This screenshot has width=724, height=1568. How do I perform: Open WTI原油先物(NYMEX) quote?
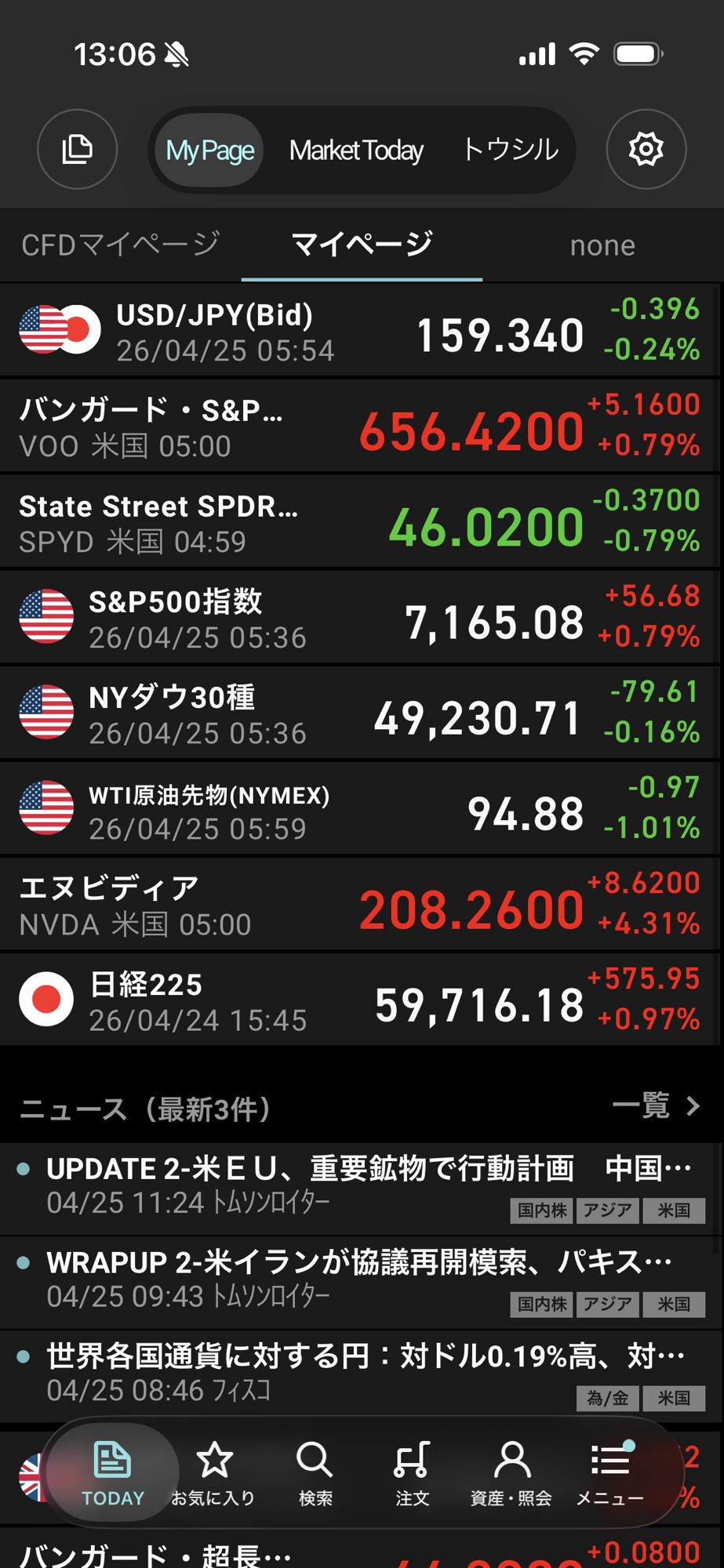(361, 809)
